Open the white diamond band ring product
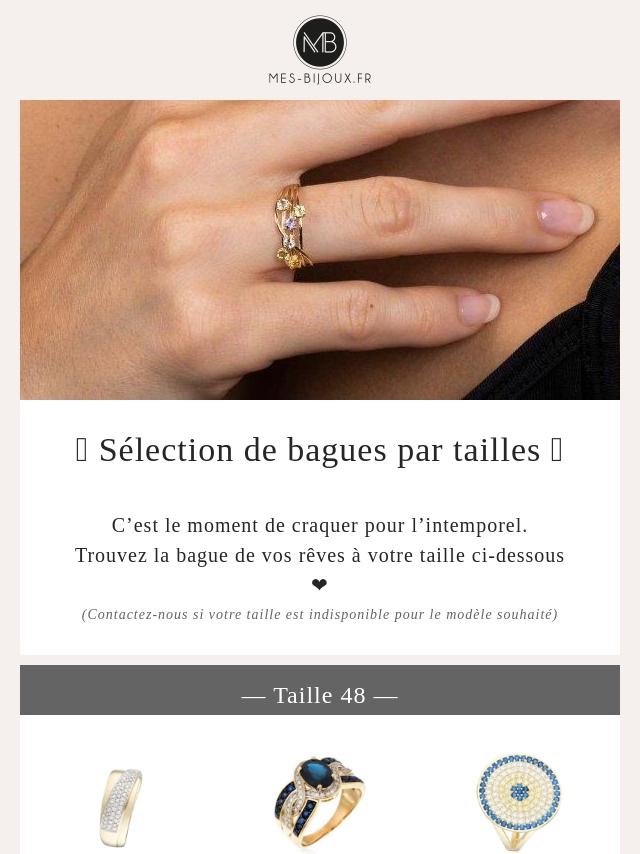Viewport: 640px width, 854px height. pyautogui.click(x=121, y=806)
